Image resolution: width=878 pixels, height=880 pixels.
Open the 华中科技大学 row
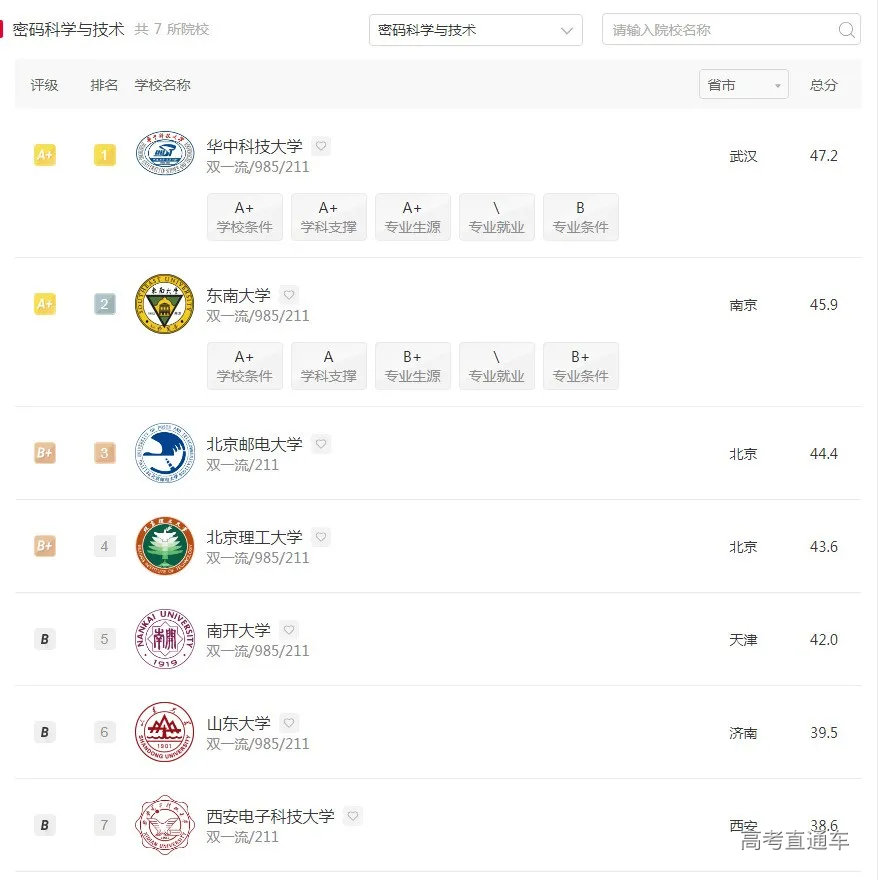click(254, 146)
